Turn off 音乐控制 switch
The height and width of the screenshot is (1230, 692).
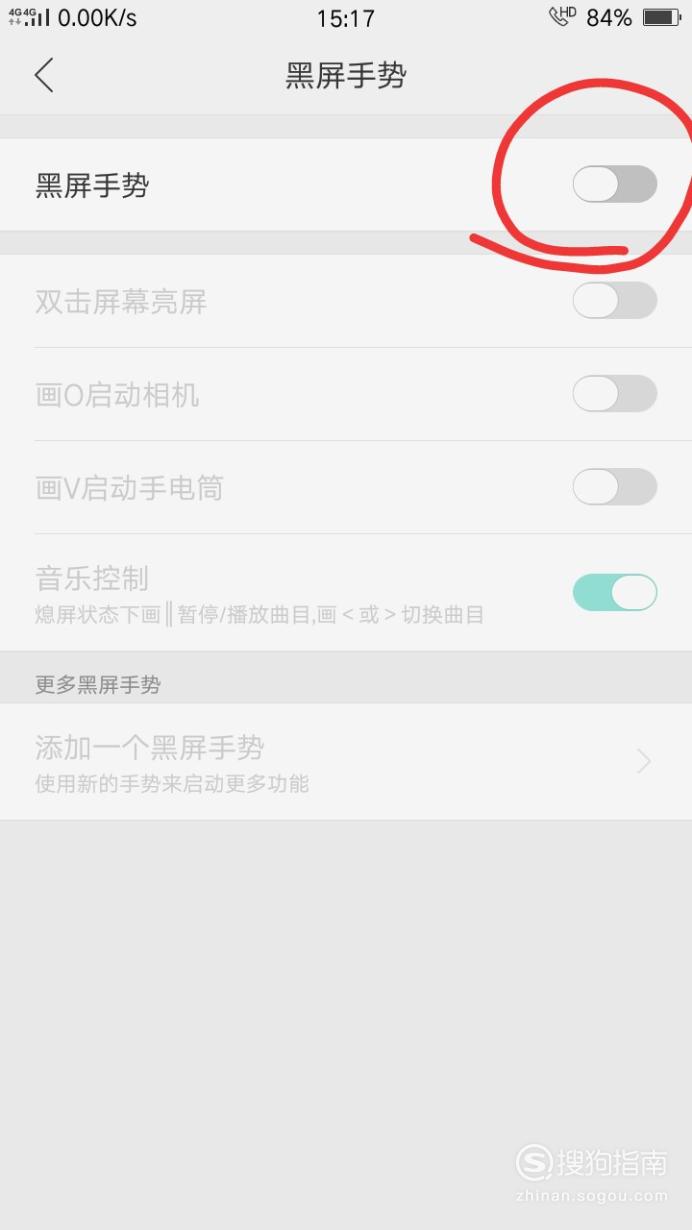615,592
